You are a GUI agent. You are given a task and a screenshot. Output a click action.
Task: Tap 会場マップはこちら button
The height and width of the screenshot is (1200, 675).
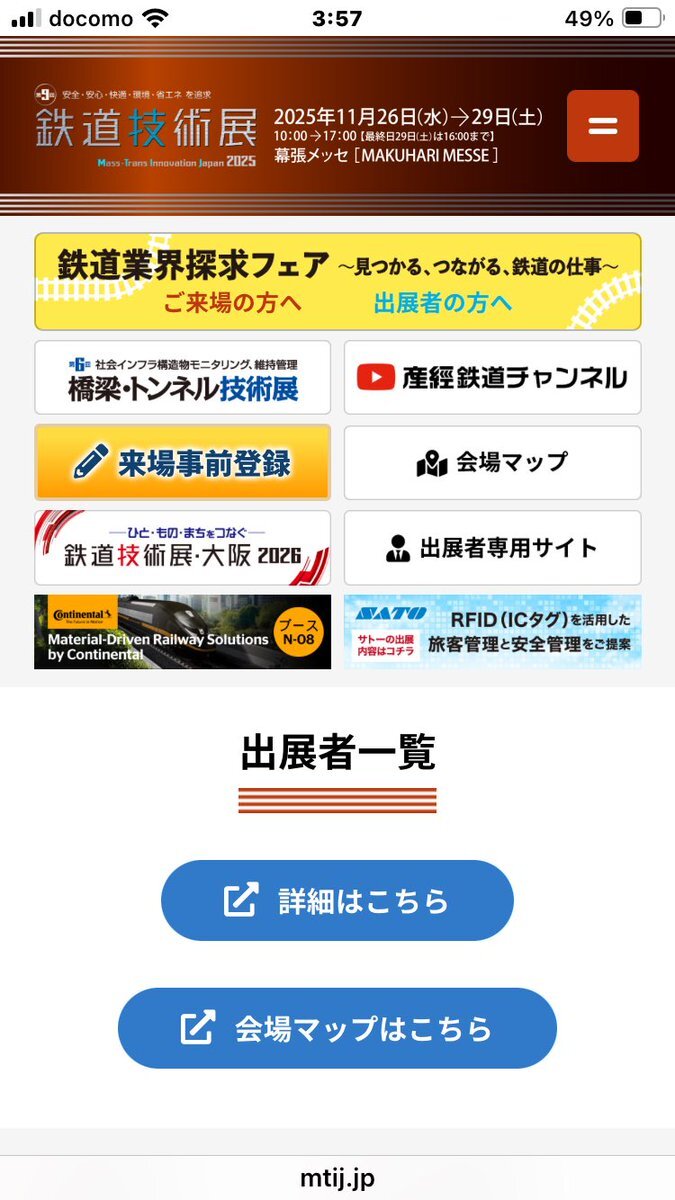[337, 1028]
